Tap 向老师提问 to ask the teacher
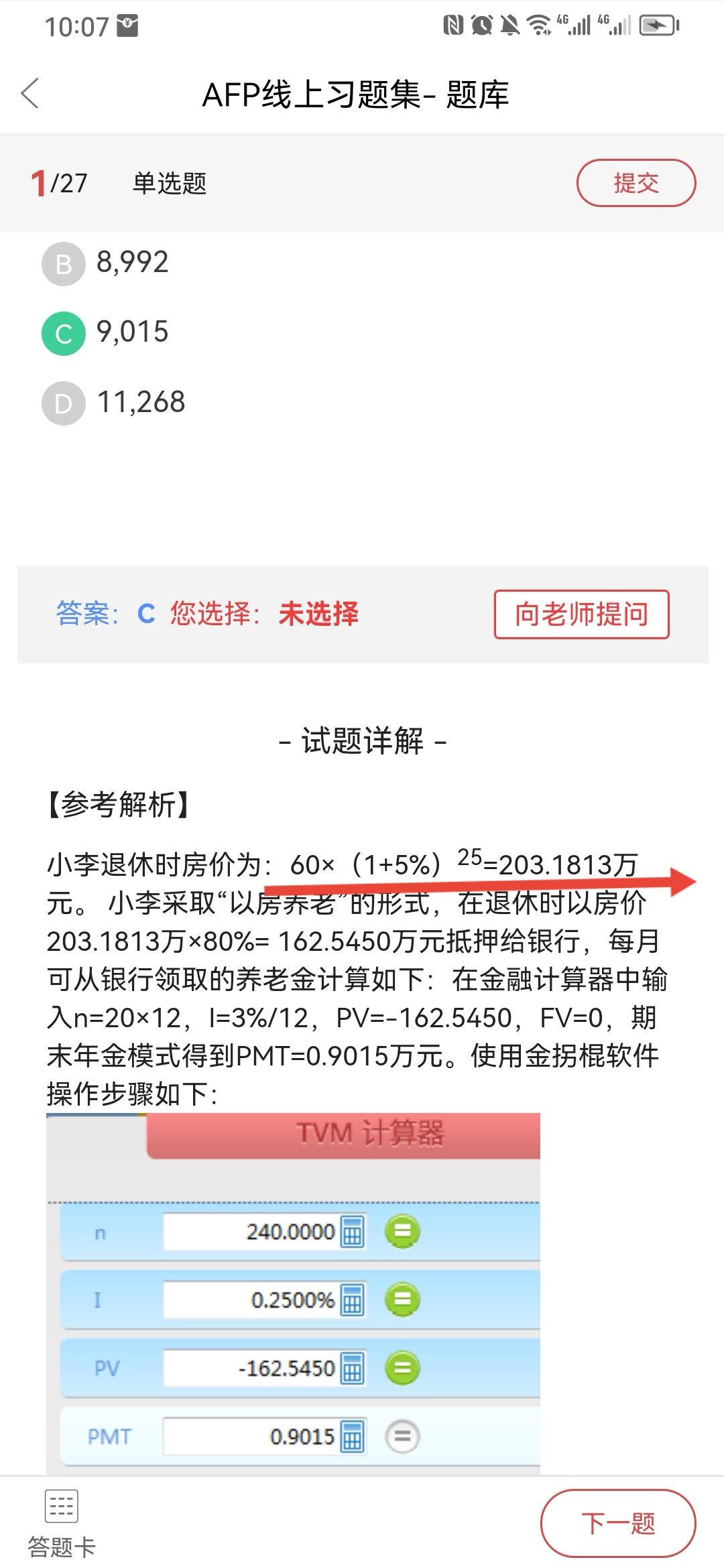Viewport: 724px width, 1568px height. (581, 614)
